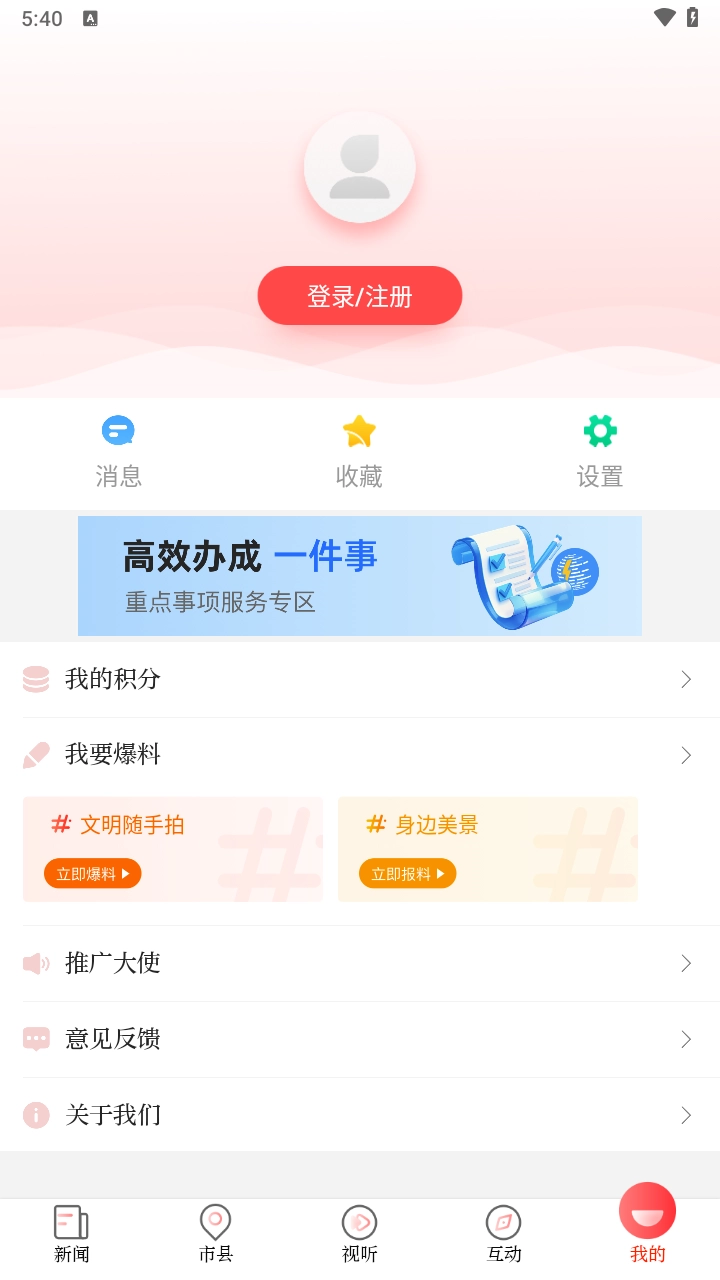Open 收藏 favorites
720x1280 pixels.
coord(359,452)
